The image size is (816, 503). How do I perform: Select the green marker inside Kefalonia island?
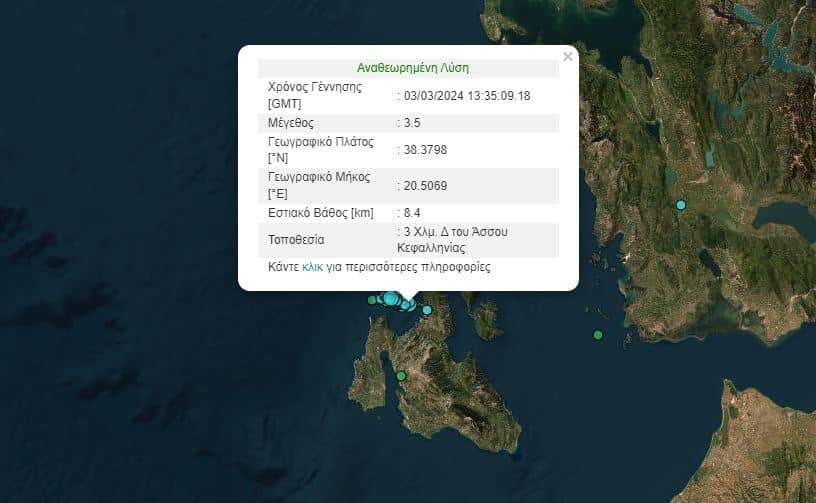point(401,376)
